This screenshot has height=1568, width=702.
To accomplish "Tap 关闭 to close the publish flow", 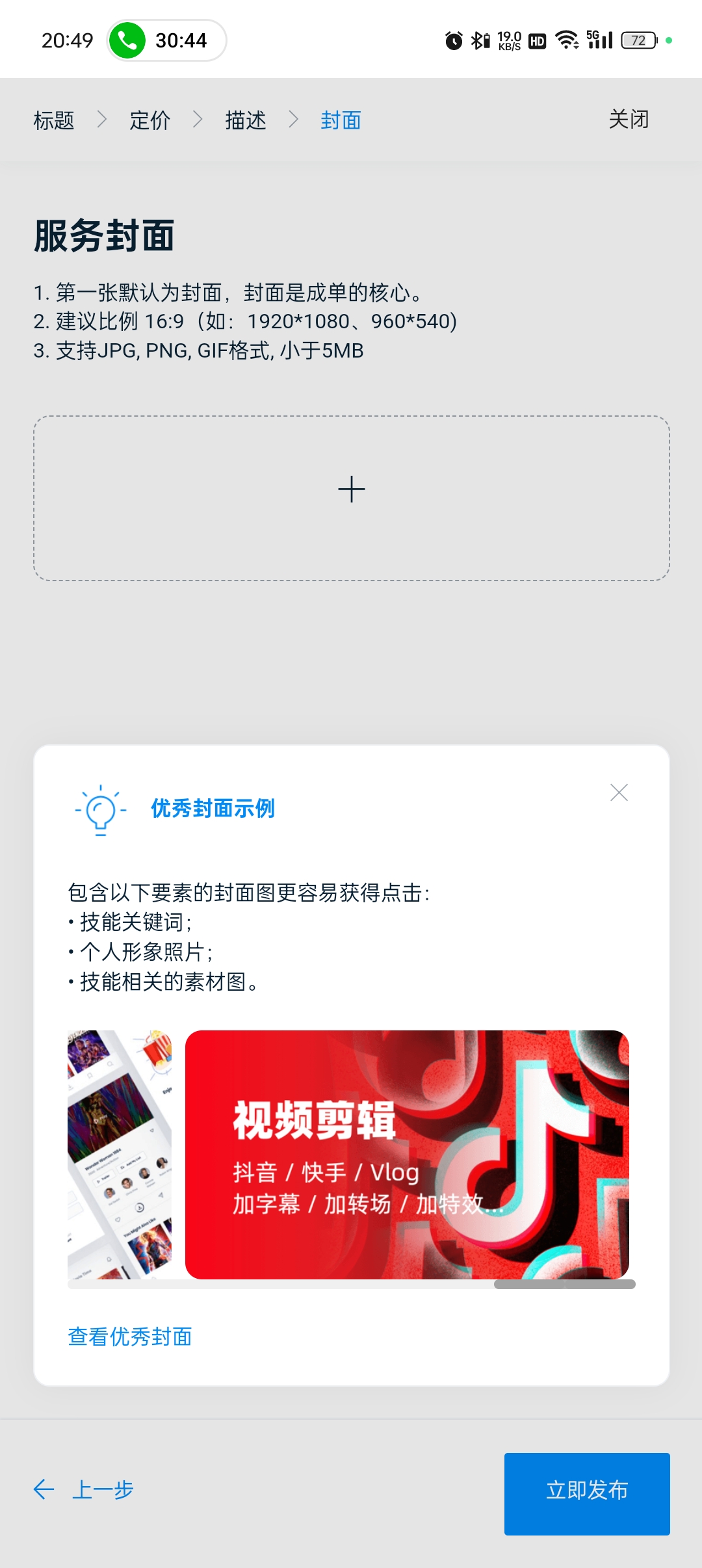I will [628, 120].
